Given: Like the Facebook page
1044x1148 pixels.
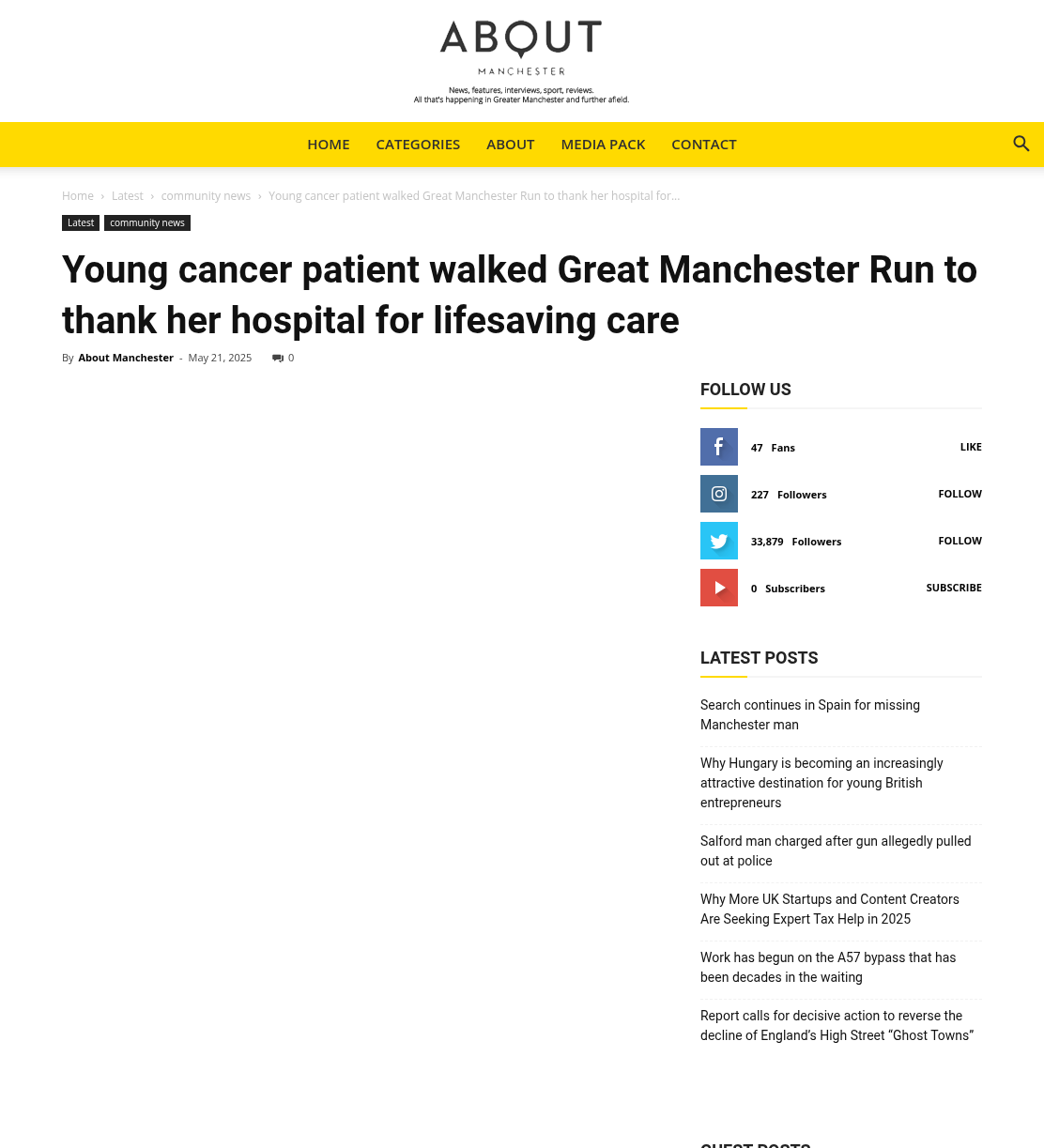Looking at the screenshot, I should [x=971, y=447].
